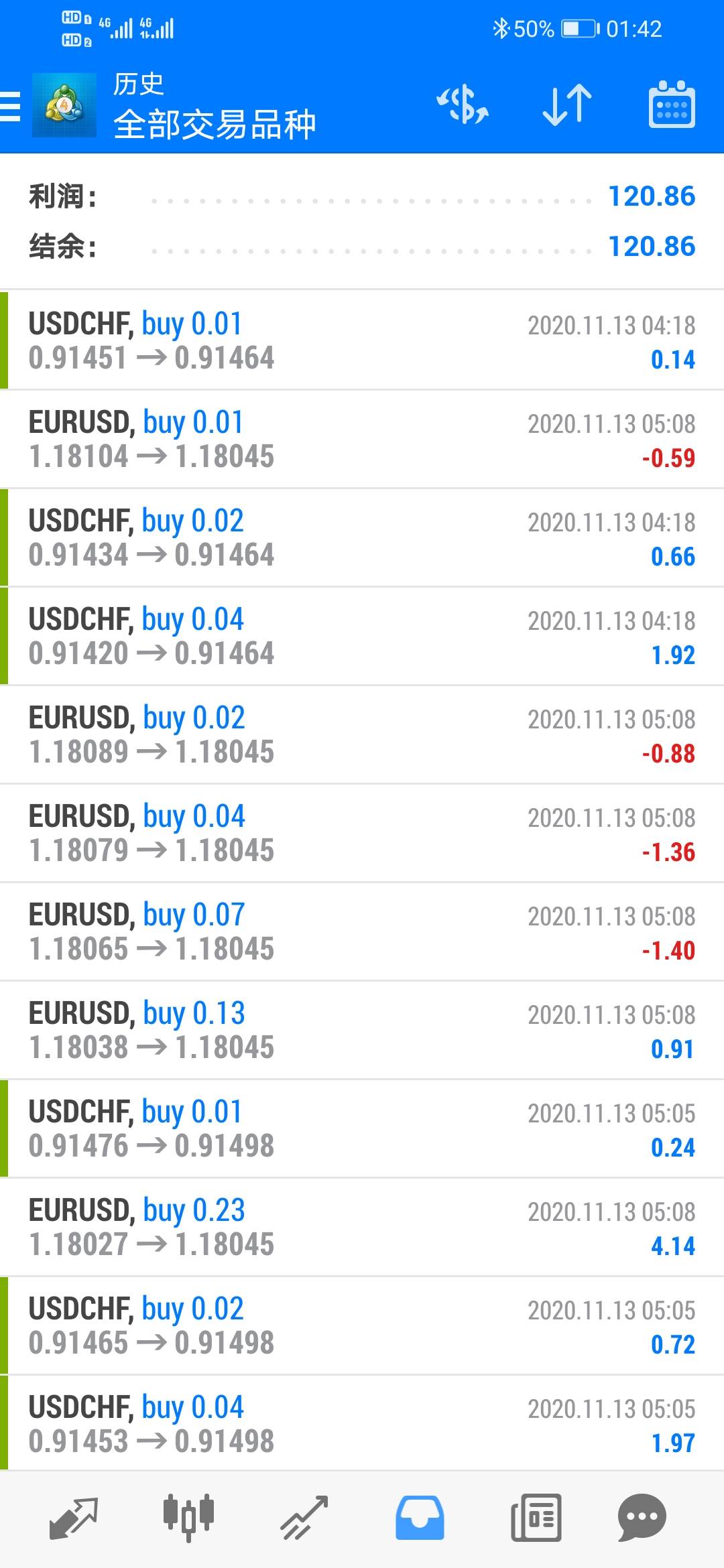Switch to the Quotes tab
Viewport: 724px width, 1568px height.
[x=74, y=1517]
